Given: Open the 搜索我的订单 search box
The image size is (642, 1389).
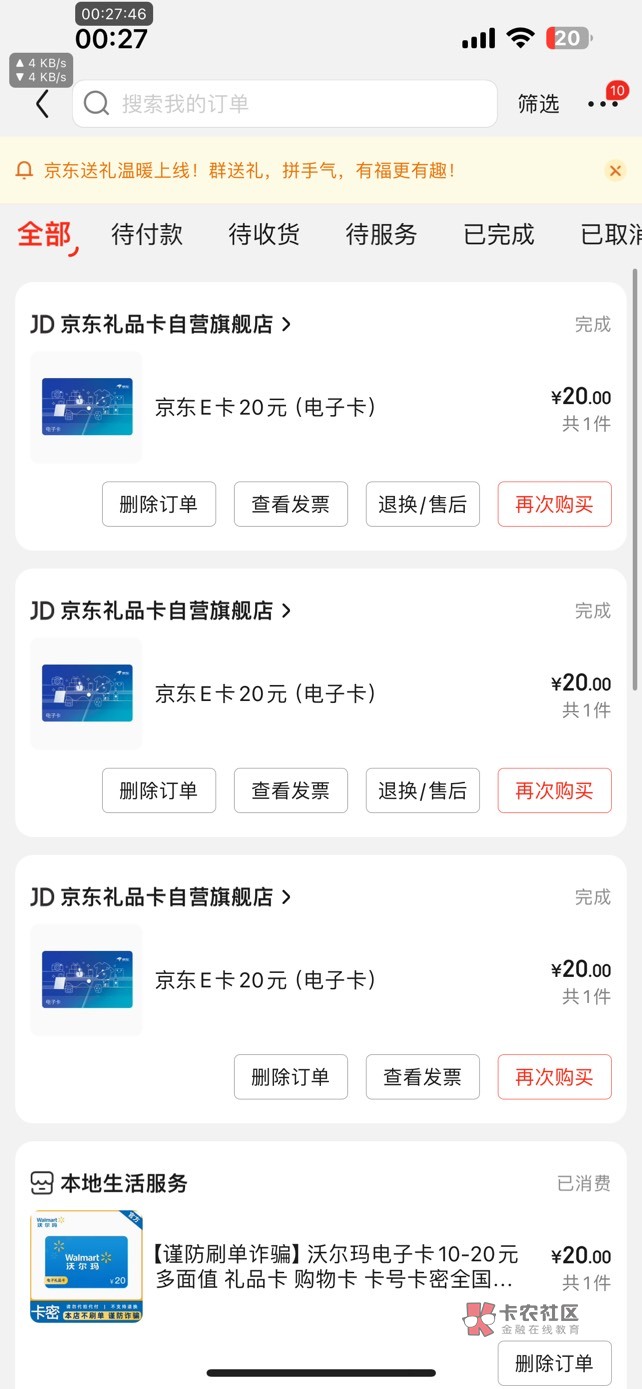Looking at the screenshot, I should click(x=285, y=104).
